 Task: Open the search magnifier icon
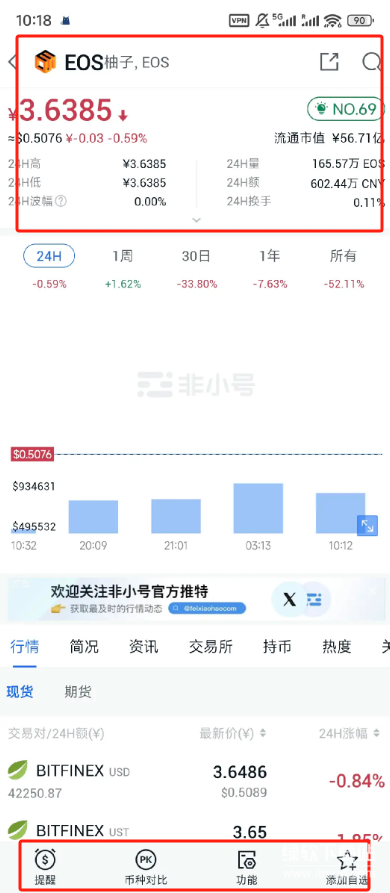(x=372, y=62)
